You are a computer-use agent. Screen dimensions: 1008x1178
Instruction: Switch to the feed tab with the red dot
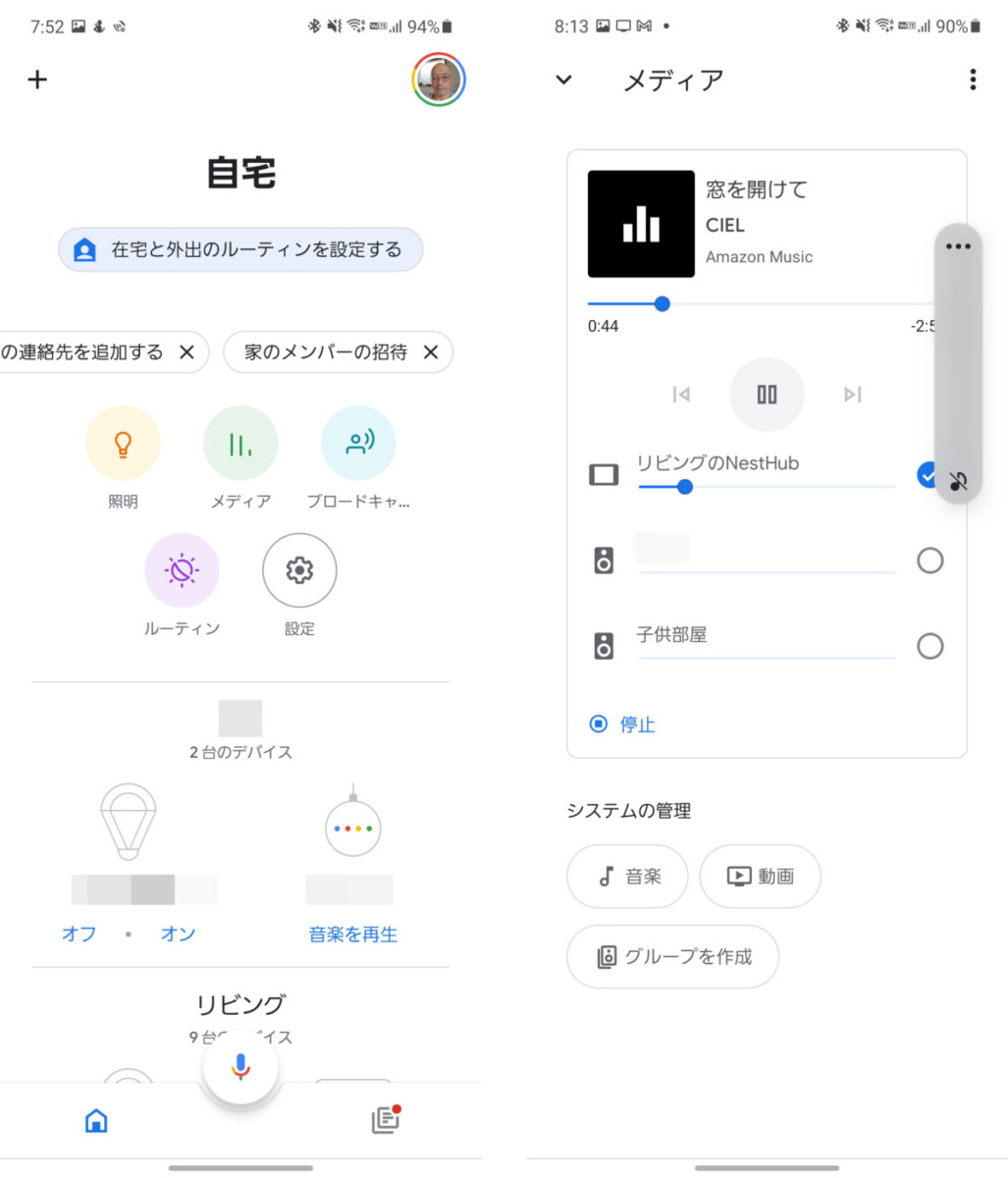click(x=386, y=1120)
